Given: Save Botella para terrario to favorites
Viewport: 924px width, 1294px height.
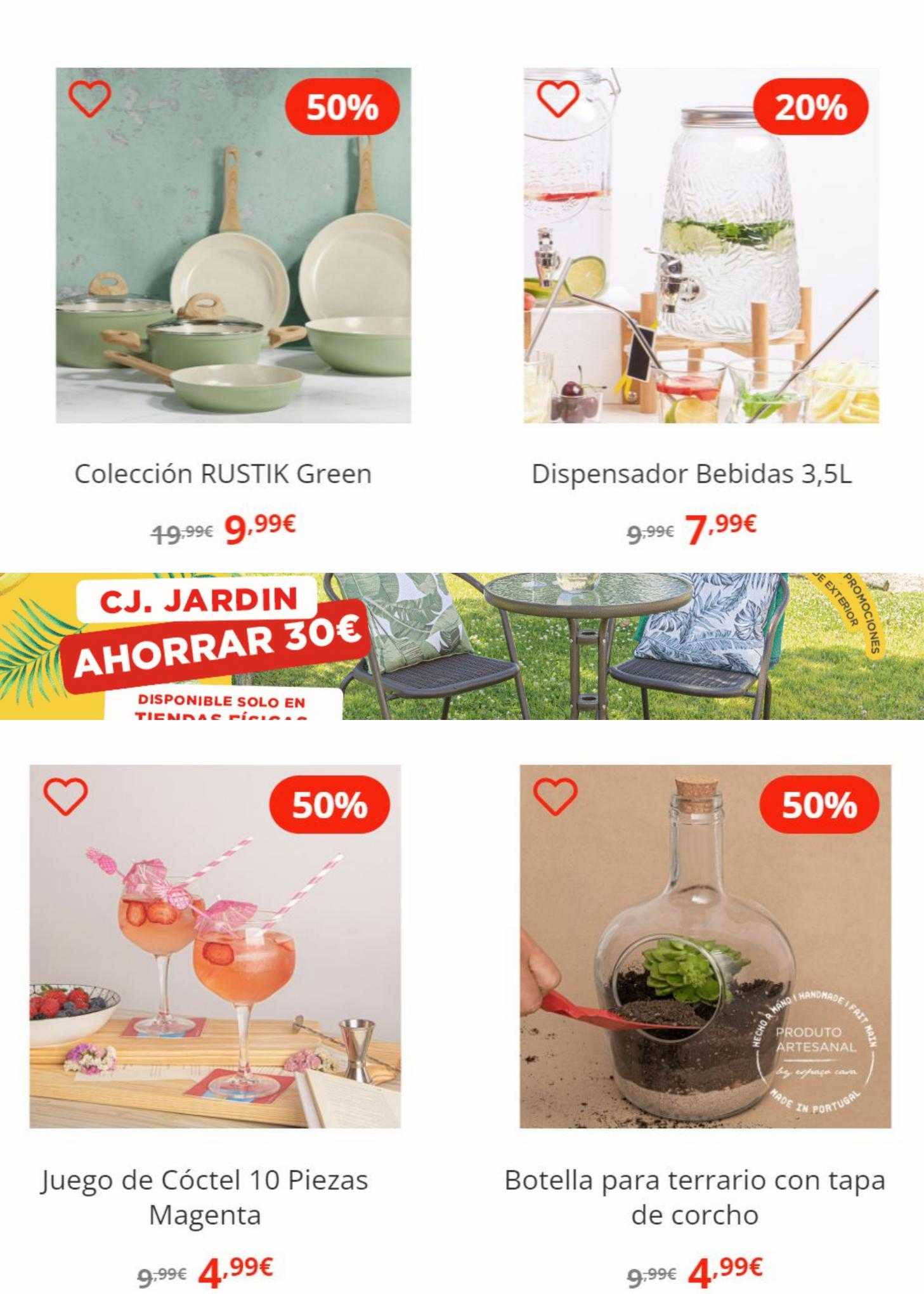Looking at the screenshot, I should tap(556, 797).
